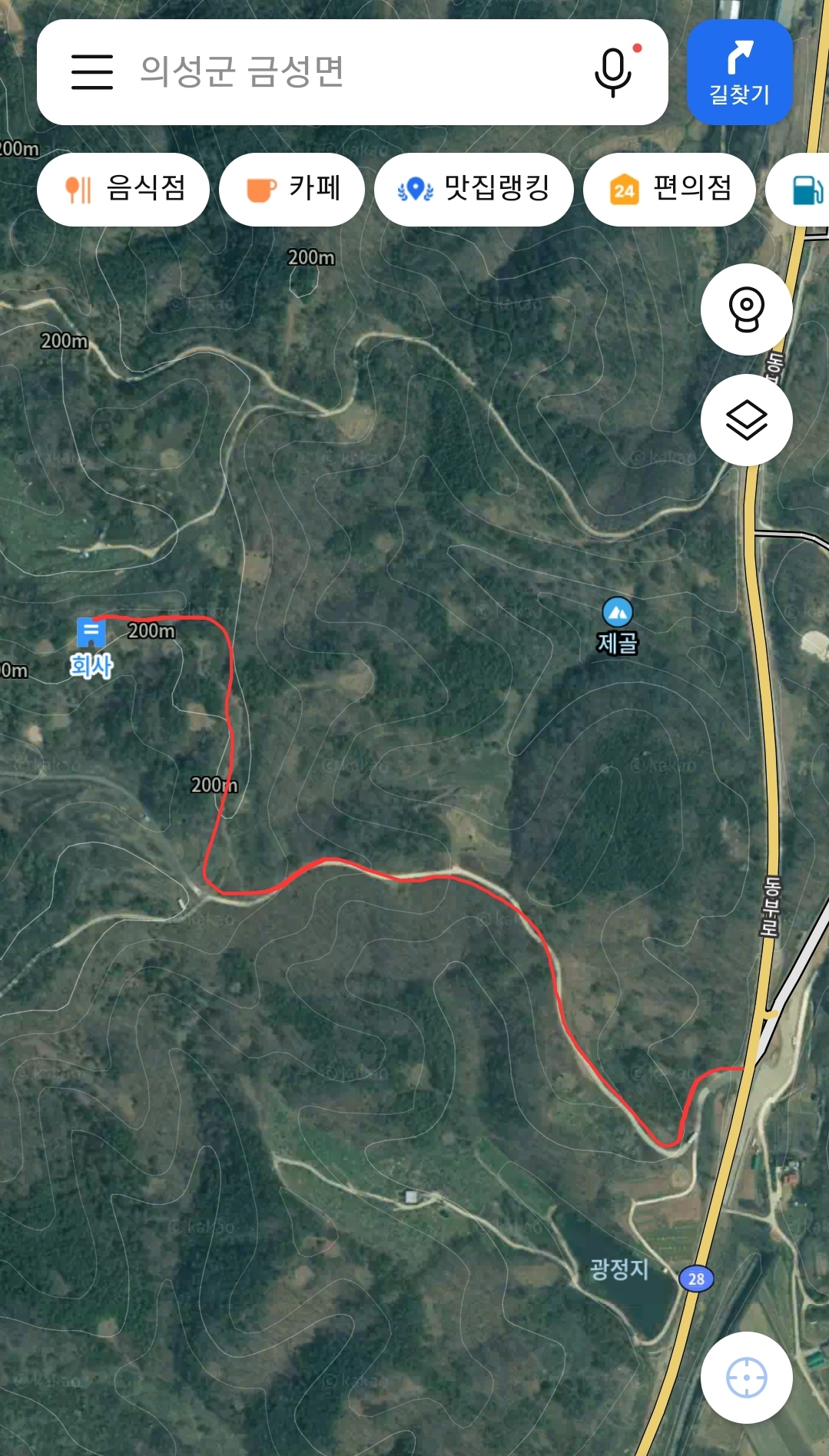
Task: Center map on my current location
Action: 746,1377
